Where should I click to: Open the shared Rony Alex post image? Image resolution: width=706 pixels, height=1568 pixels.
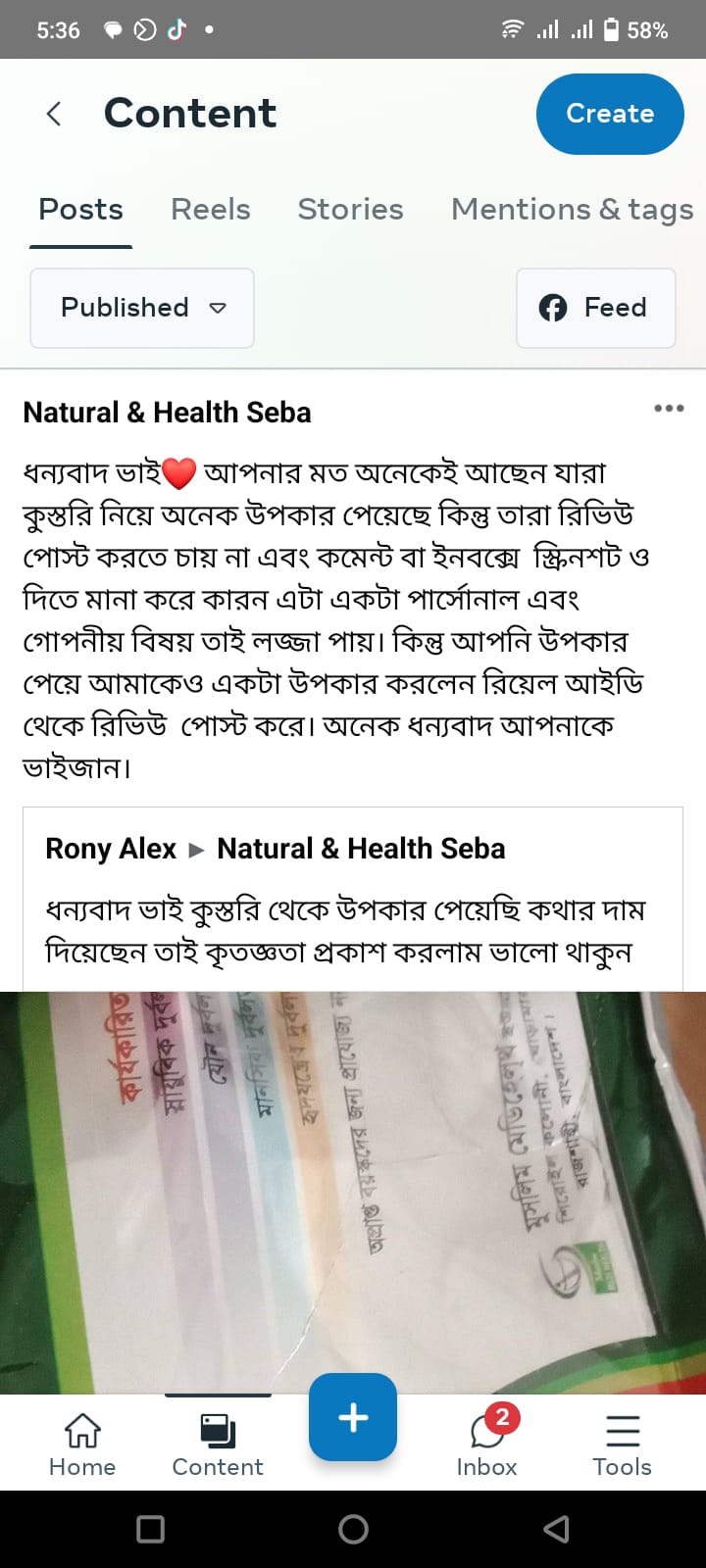[x=353, y=1191]
